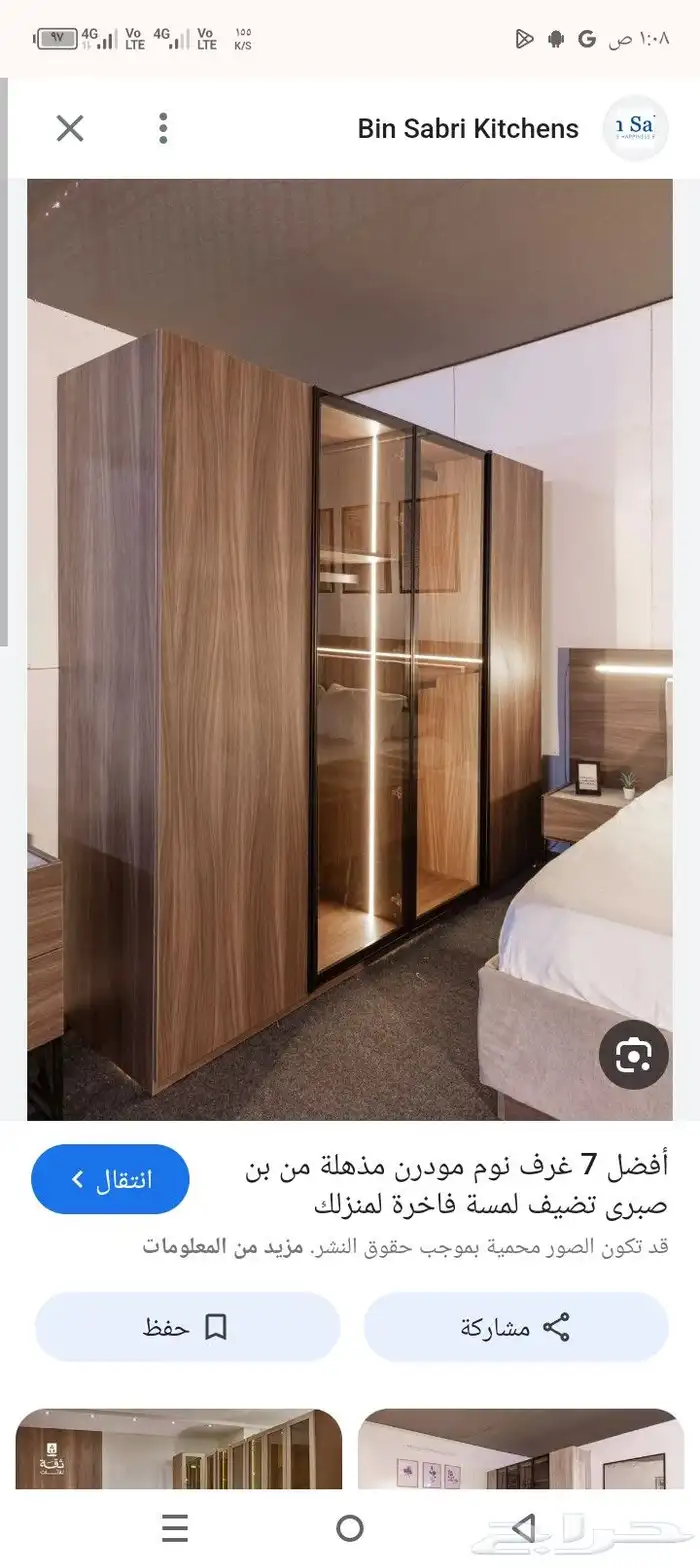
Task: Show recent apps
Action: click(x=175, y=1527)
